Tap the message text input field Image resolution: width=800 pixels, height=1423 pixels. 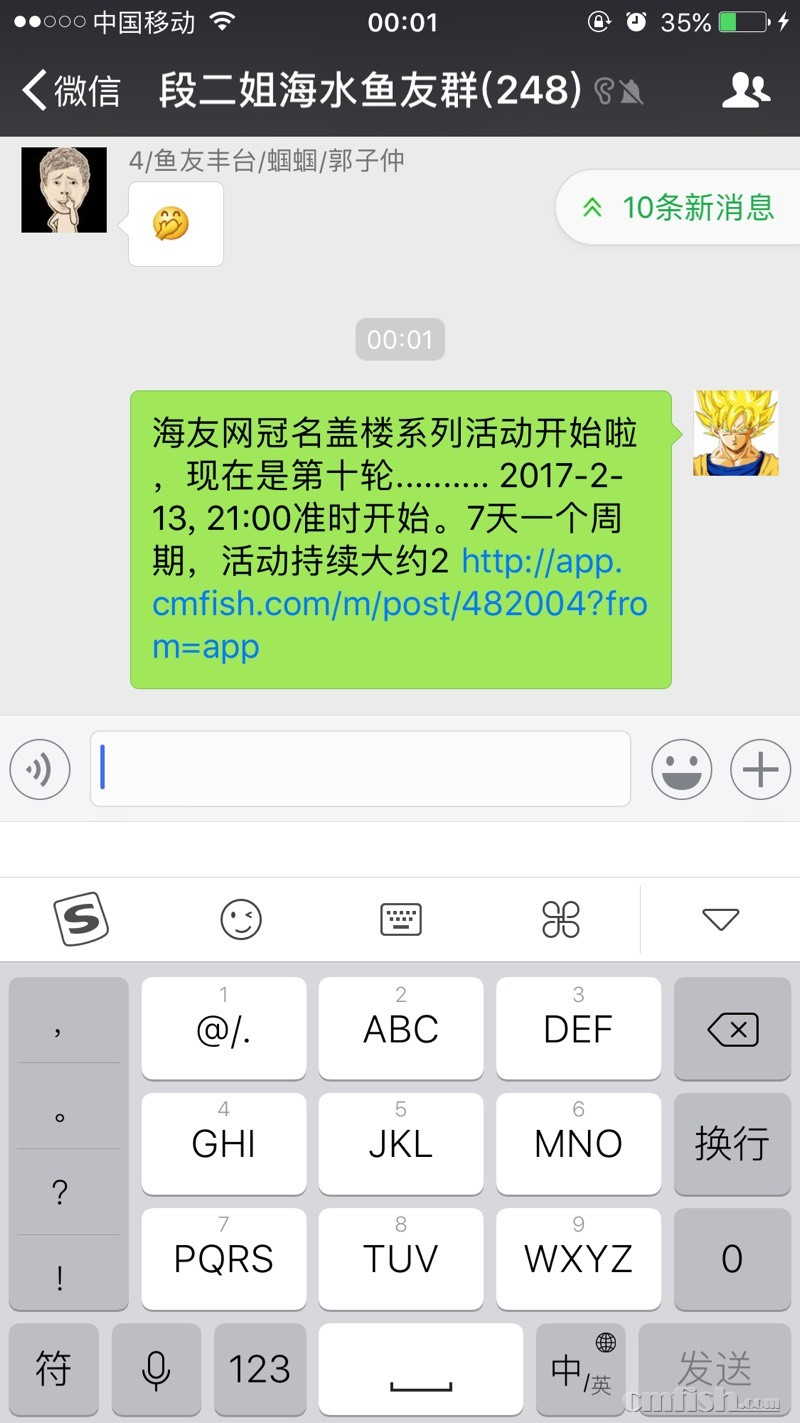(x=360, y=769)
